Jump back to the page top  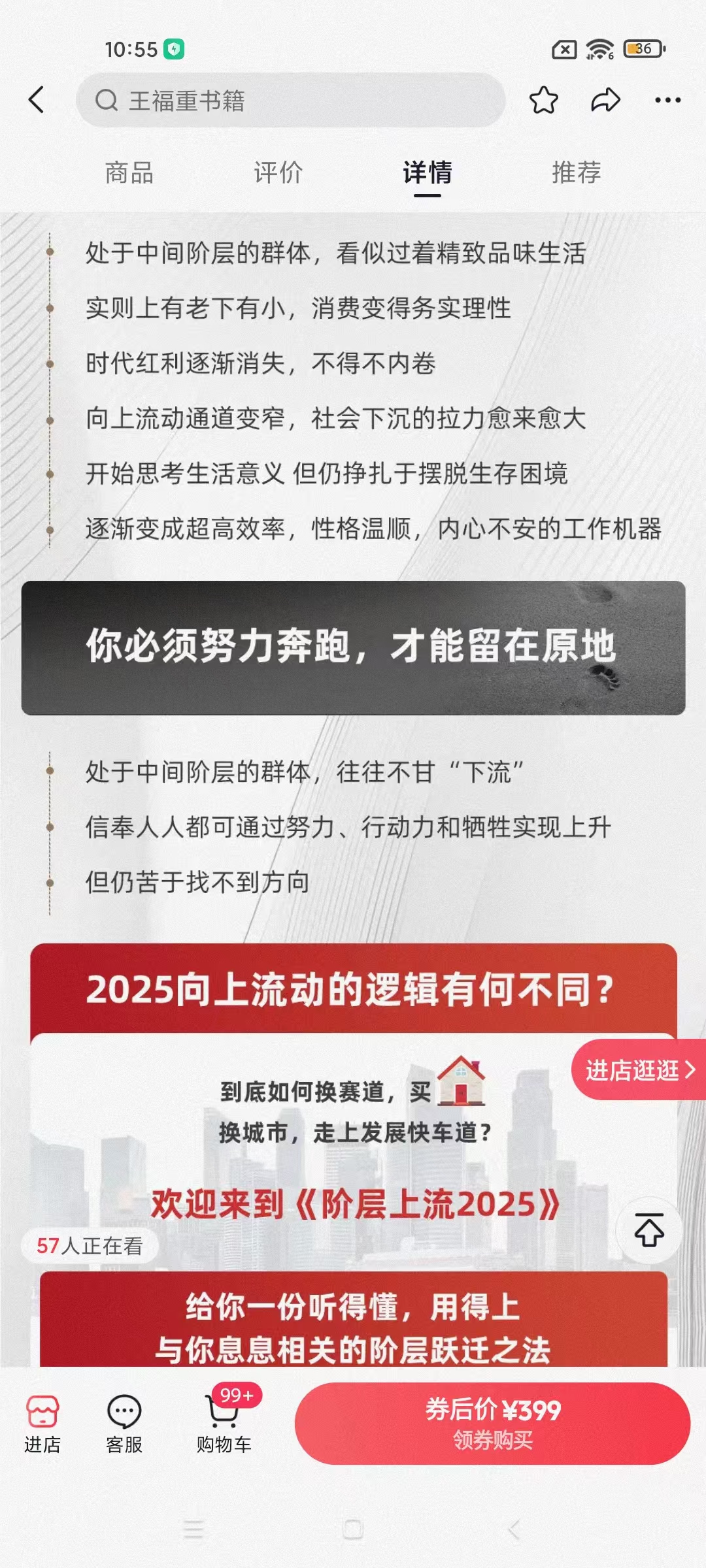coord(648,1231)
